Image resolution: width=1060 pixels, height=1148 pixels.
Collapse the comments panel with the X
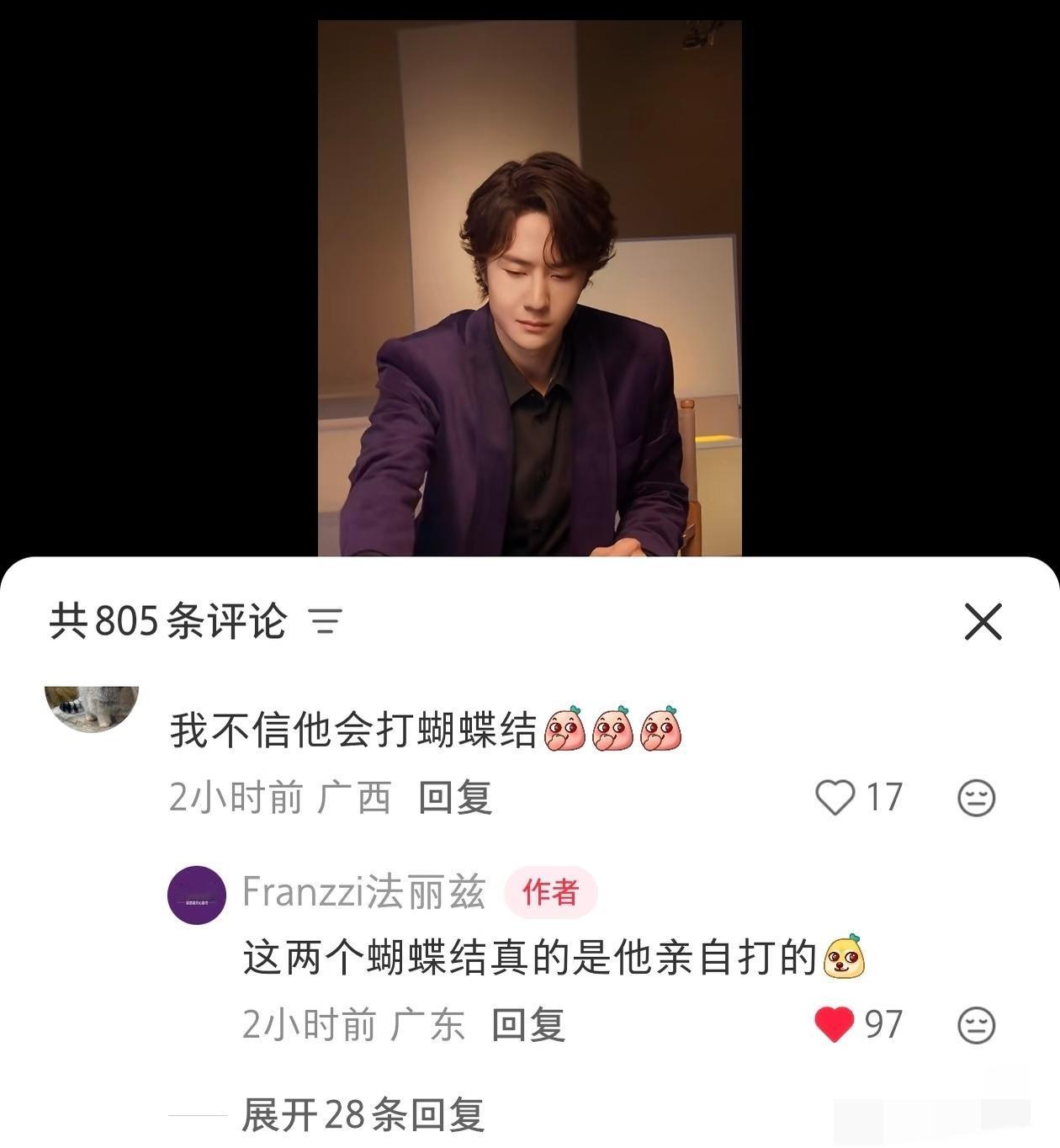(983, 623)
